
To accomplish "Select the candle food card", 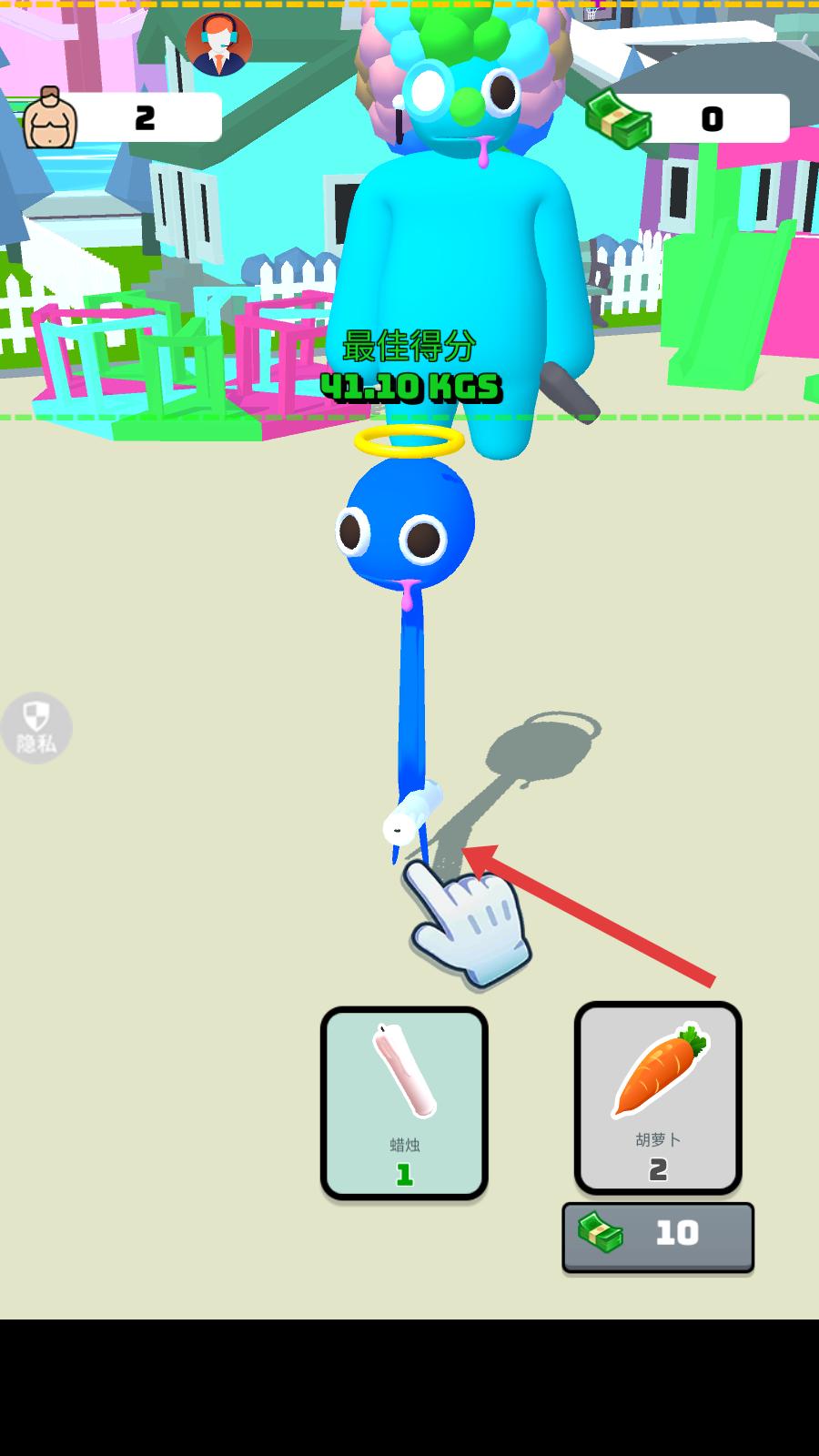I will point(404,1103).
